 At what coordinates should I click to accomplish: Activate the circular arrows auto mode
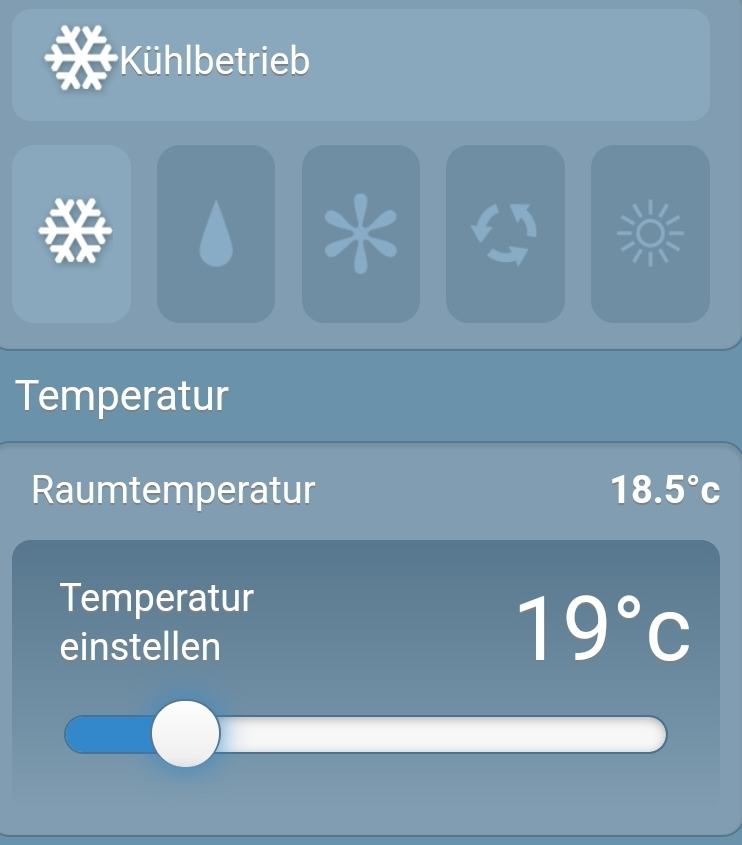tap(505, 234)
